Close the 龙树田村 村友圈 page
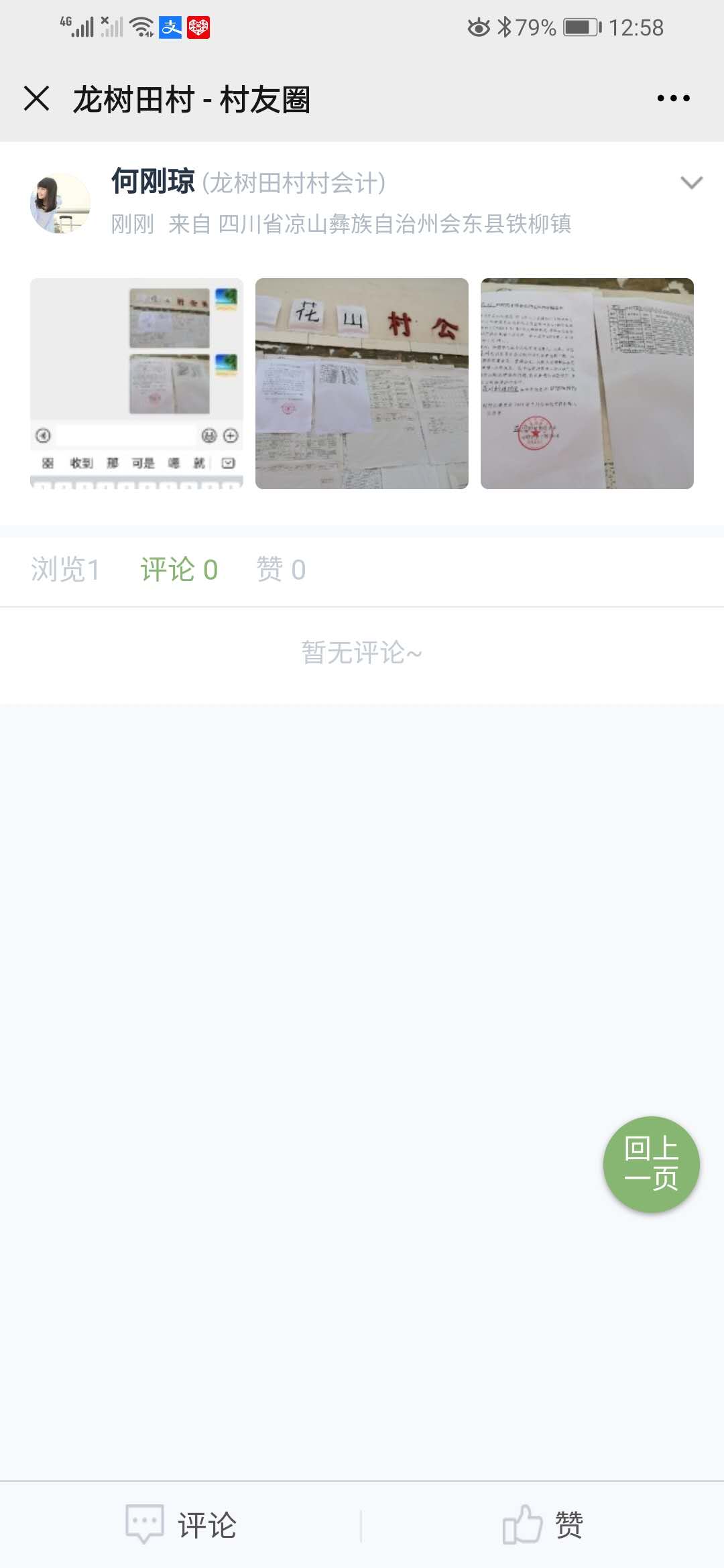 tap(36, 99)
